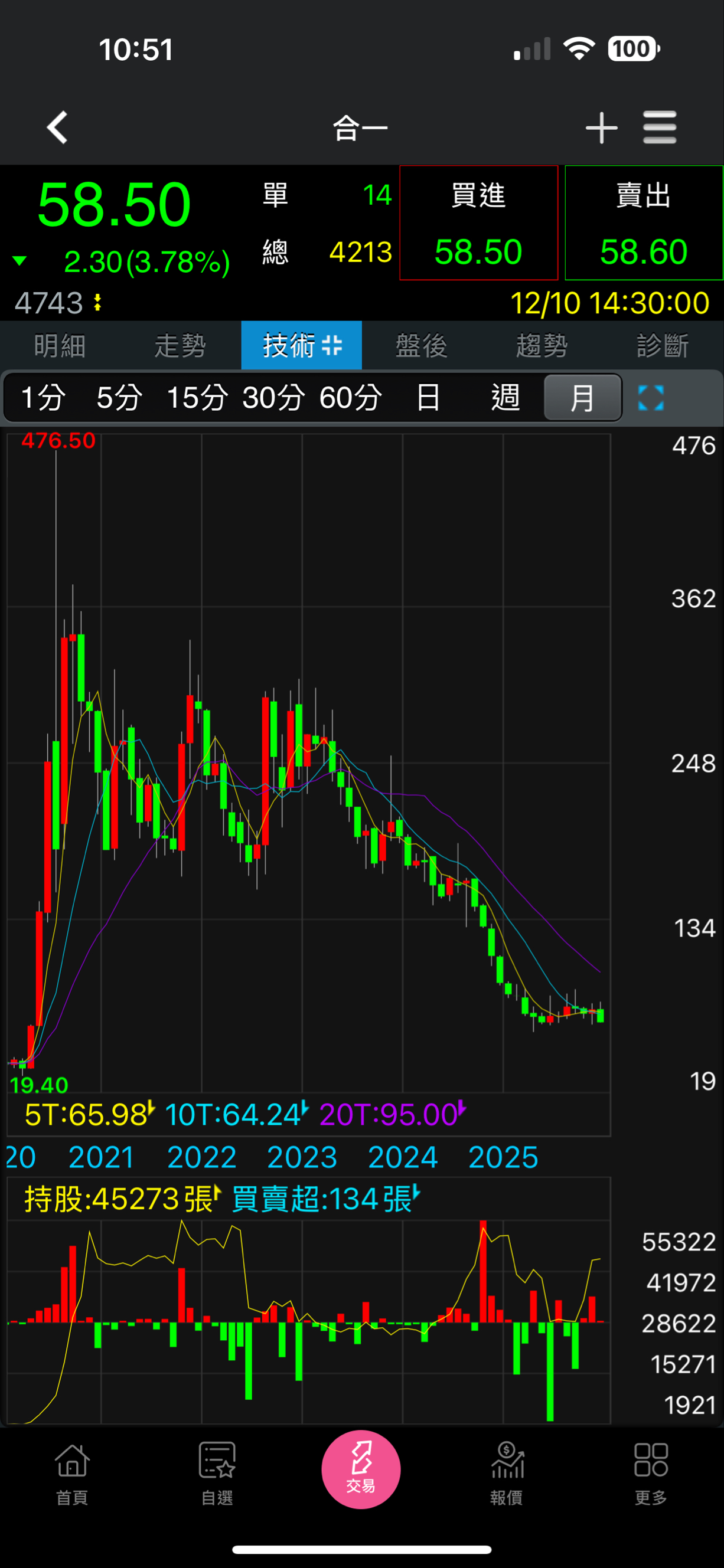Switch chart to weekly 週 view
This screenshot has height=1568, width=724.
(505, 398)
